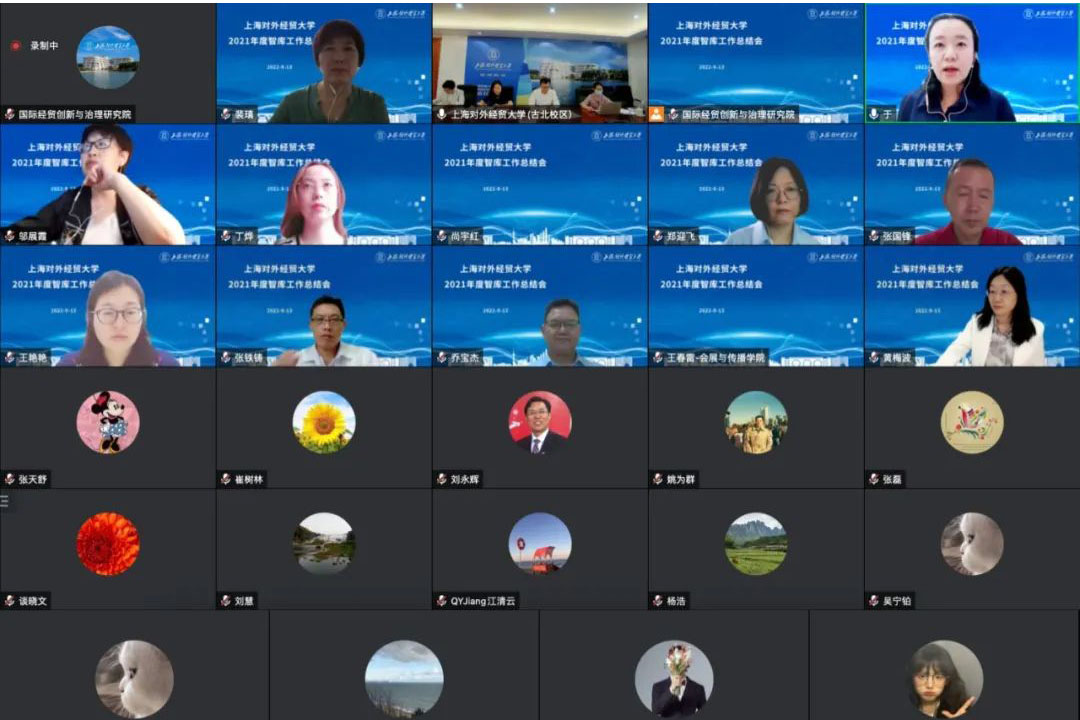Select 乔宝杰's video tile
1080x720 pixels.
click(539, 306)
